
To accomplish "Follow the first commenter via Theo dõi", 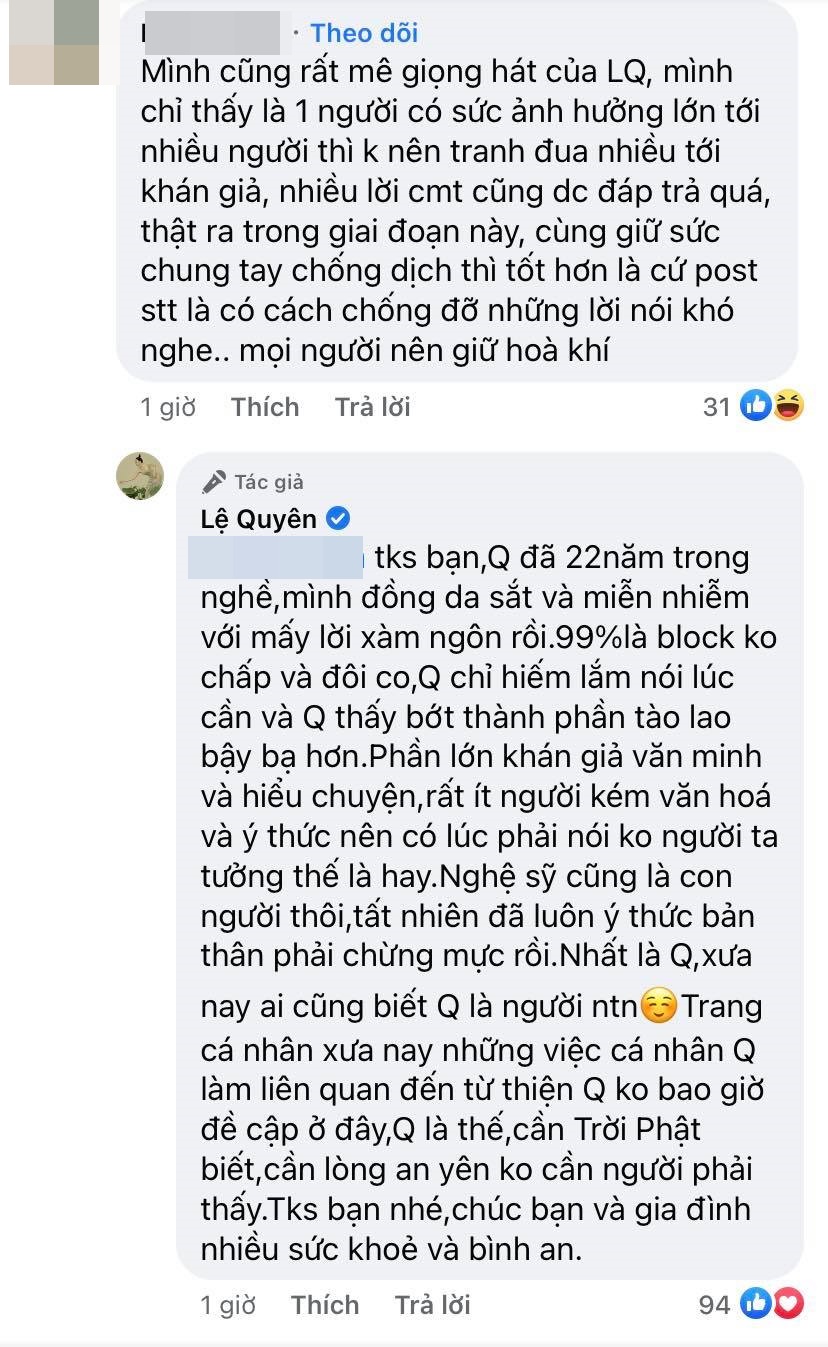I will click(364, 33).
